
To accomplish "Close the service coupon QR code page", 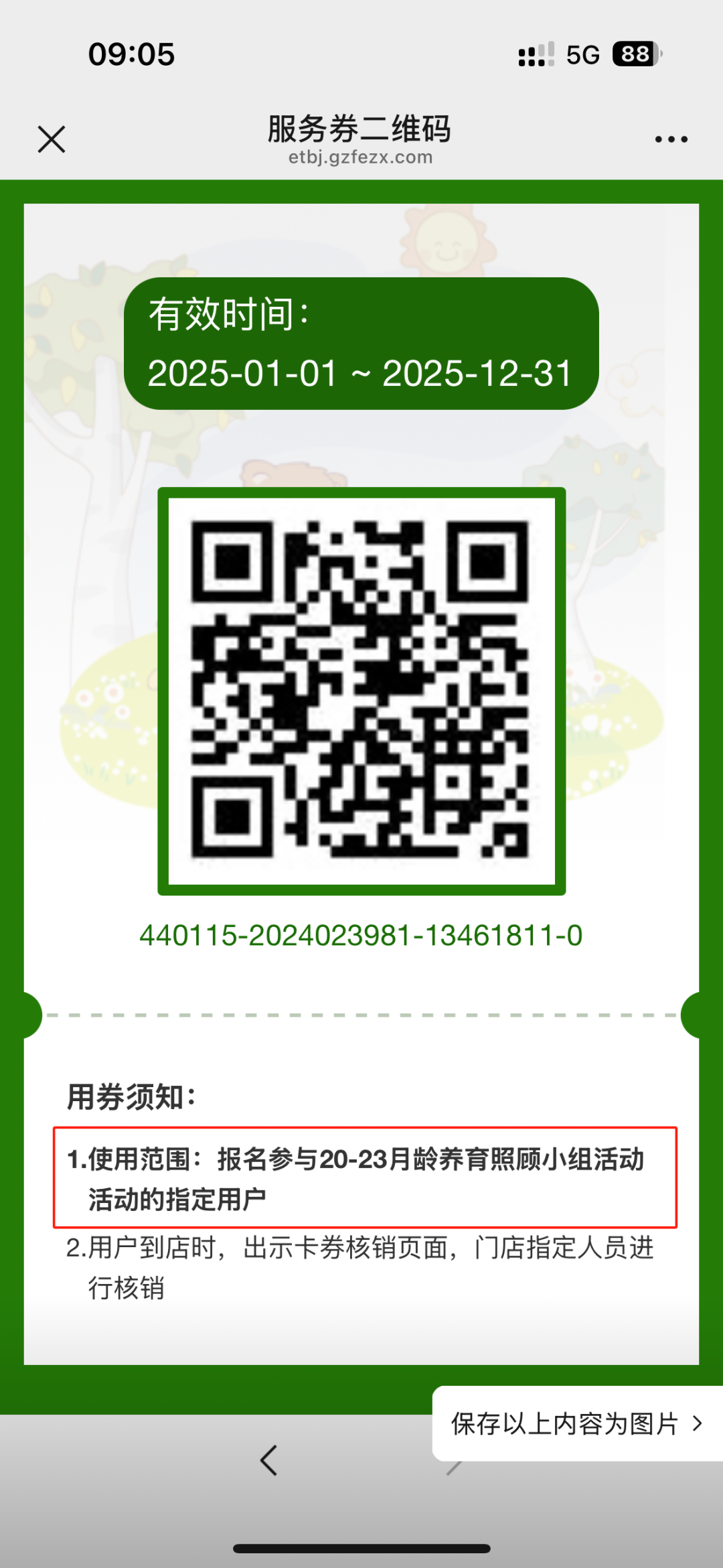I will (x=52, y=139).
